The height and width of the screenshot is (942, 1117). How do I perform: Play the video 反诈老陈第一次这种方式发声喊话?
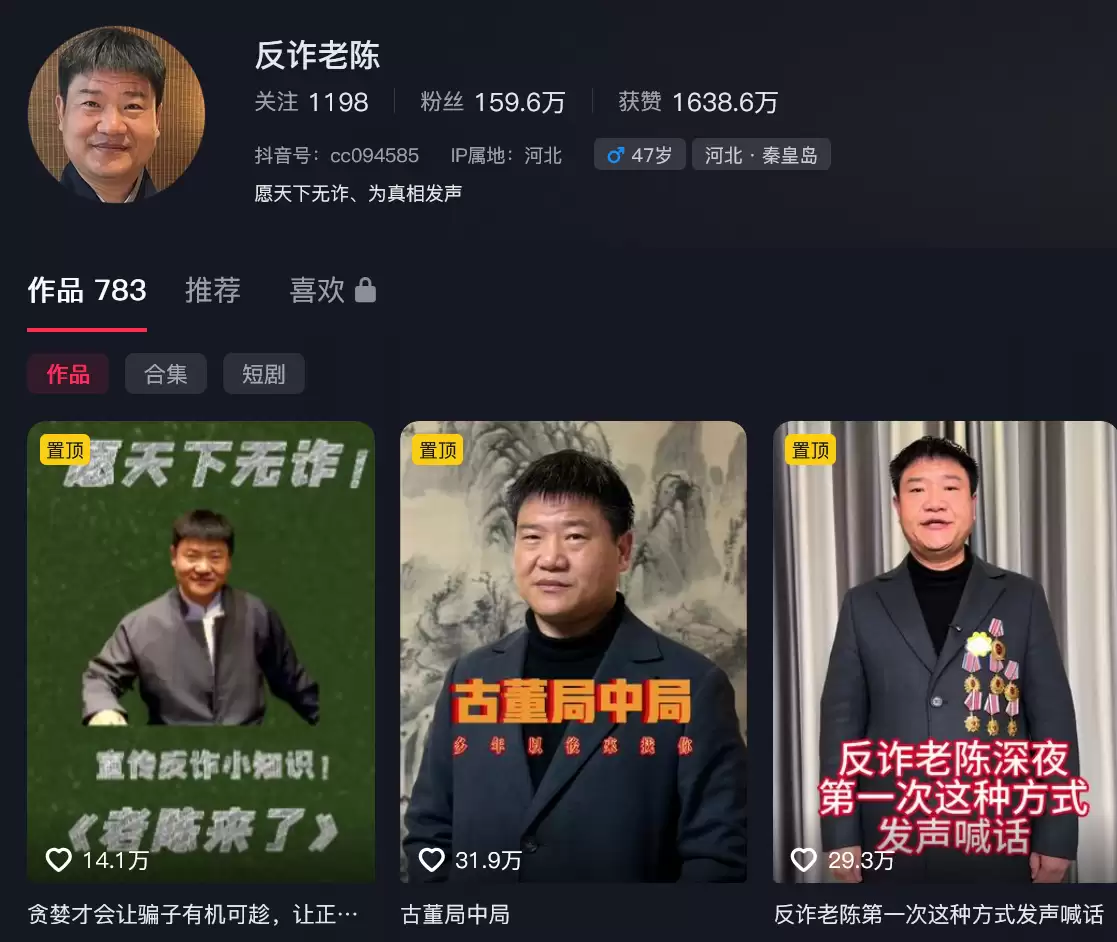click(x=944, y=650)
